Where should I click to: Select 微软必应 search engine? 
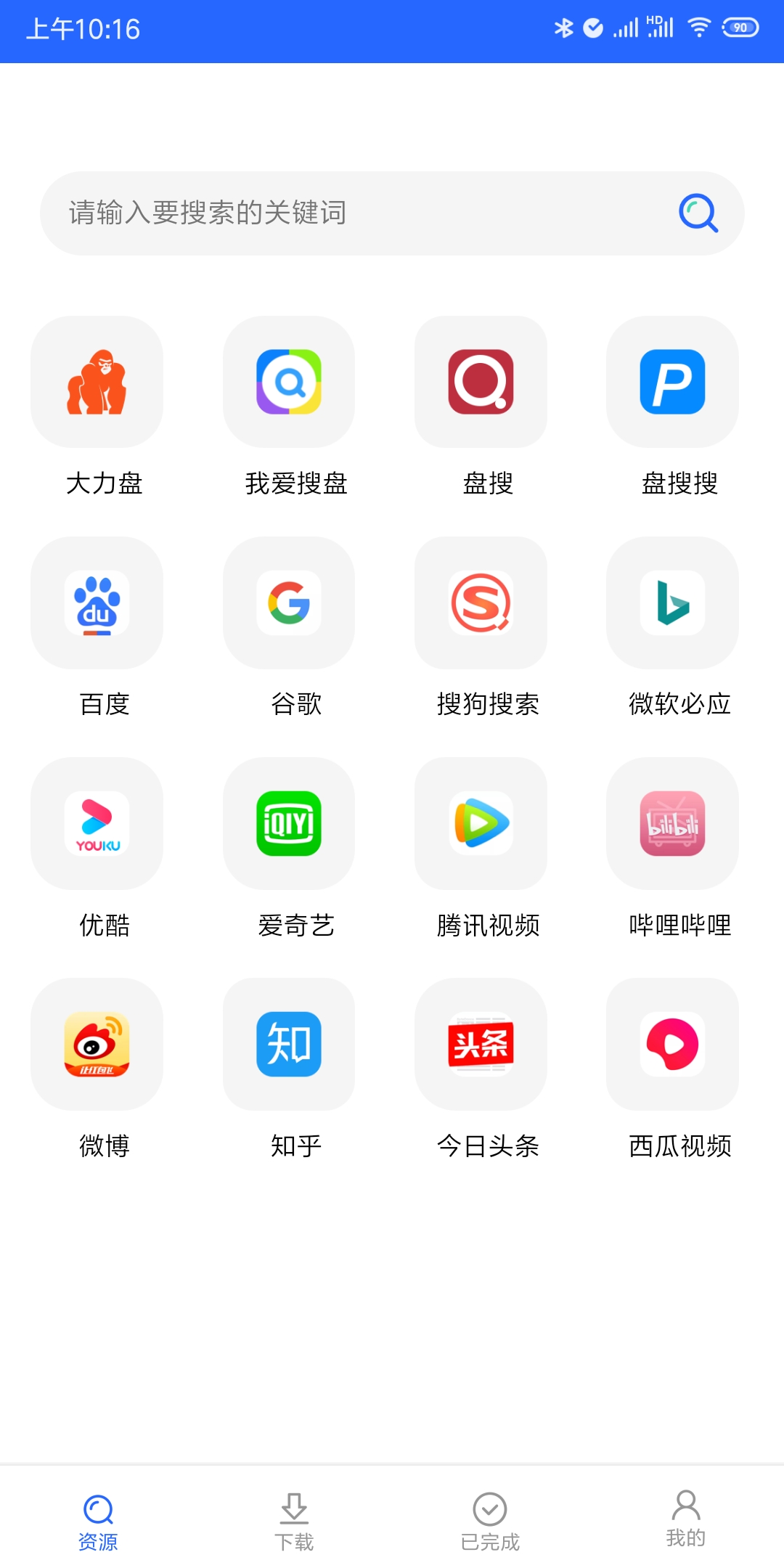pos(672,603)
